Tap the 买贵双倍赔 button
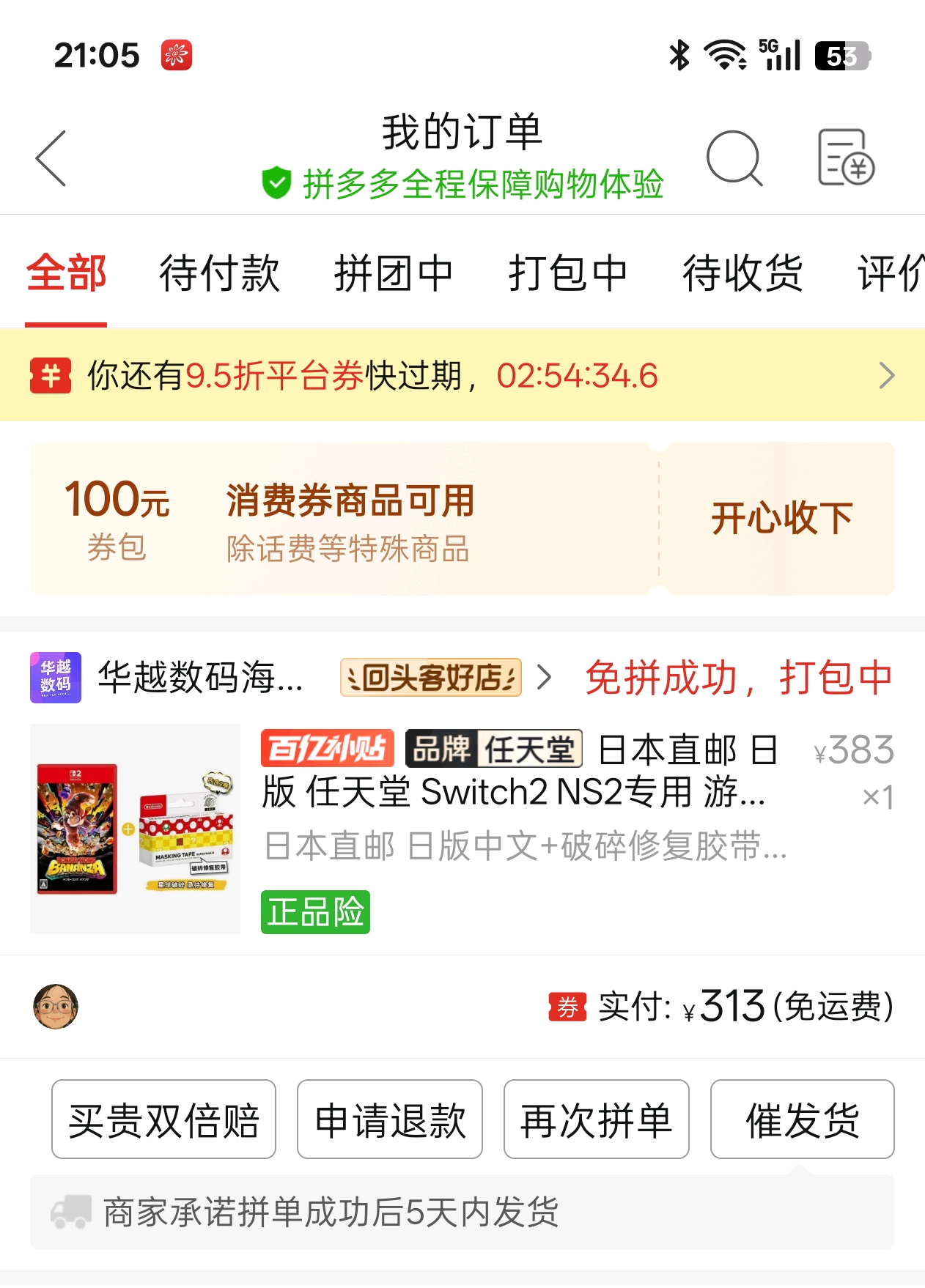The height and width of the screenshot is (1288, 925). click(x=163, y=1119)
